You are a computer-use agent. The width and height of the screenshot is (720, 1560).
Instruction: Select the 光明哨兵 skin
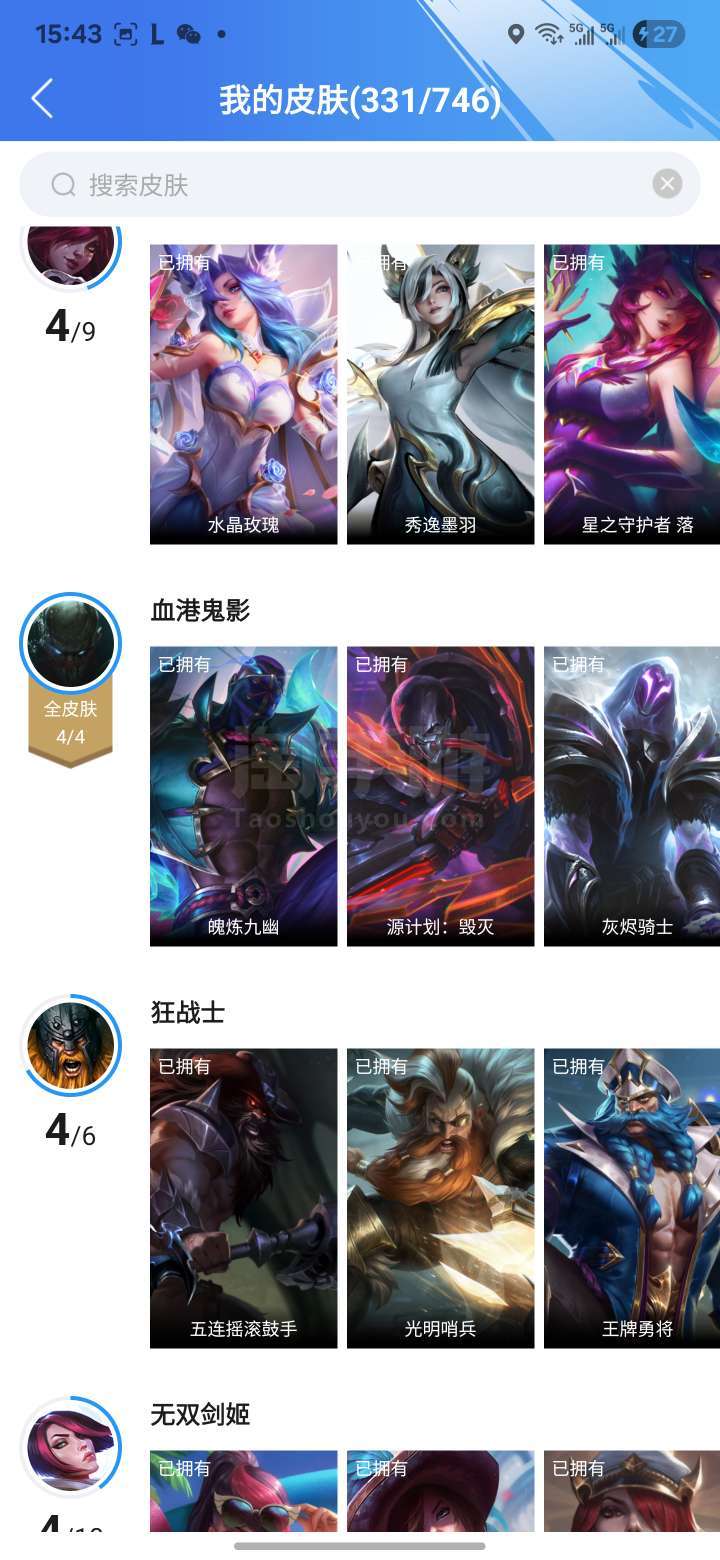click(441, 1198)
